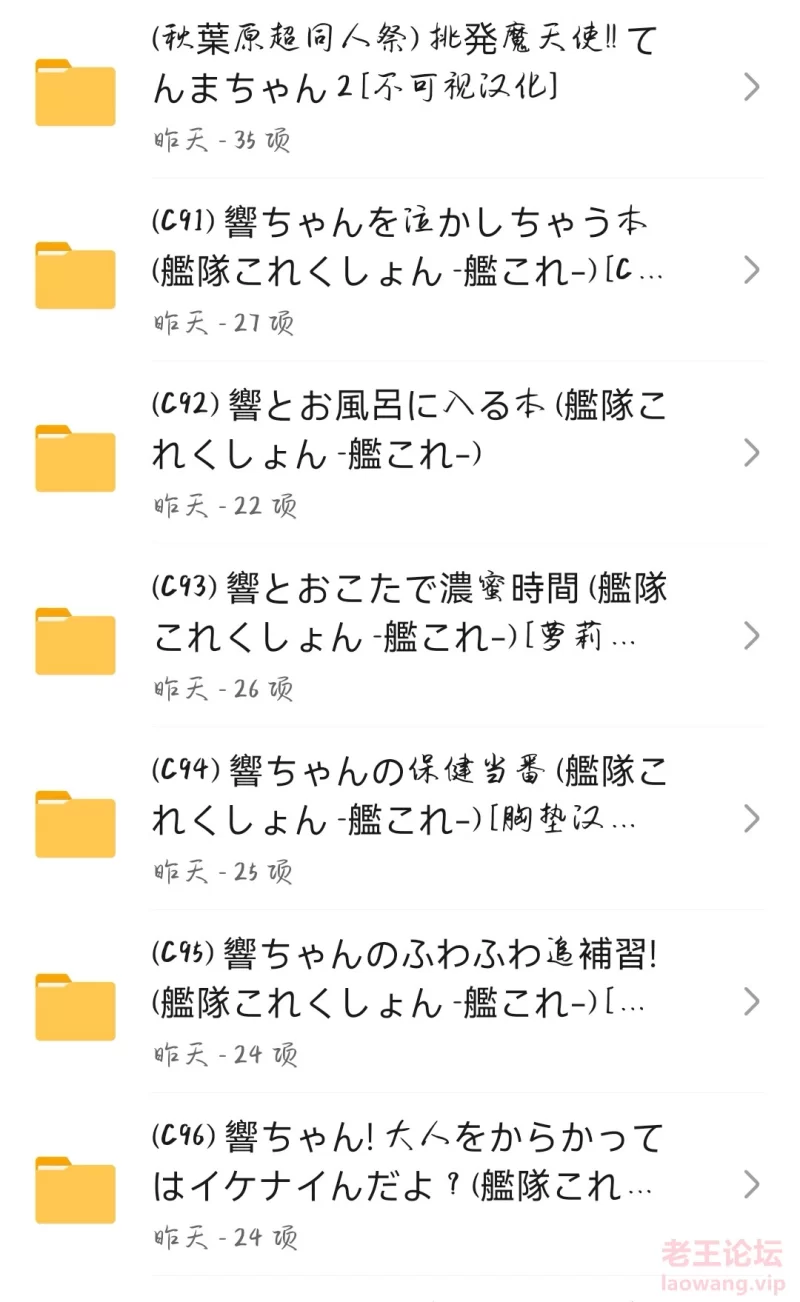
Task: Open the (C94) 響ちゃんの保健当番 folder
Action: [400, 819]
